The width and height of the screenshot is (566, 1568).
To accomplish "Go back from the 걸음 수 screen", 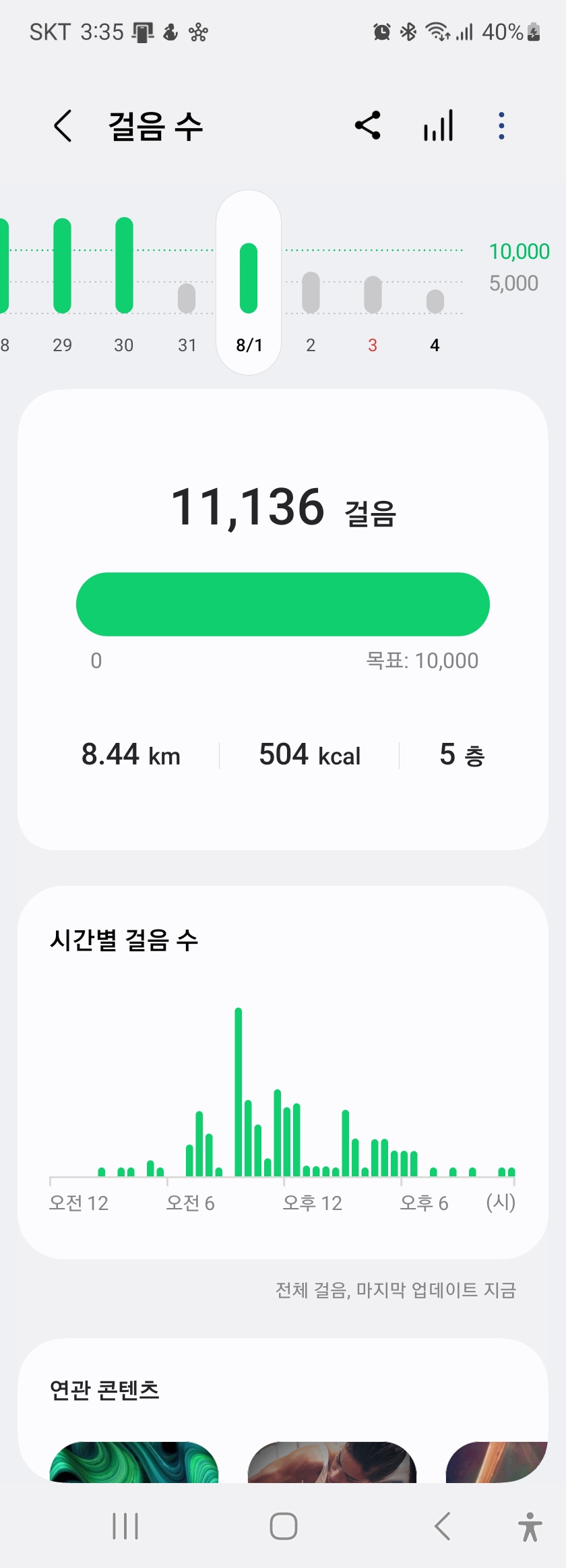I will [x=63, y=126].
